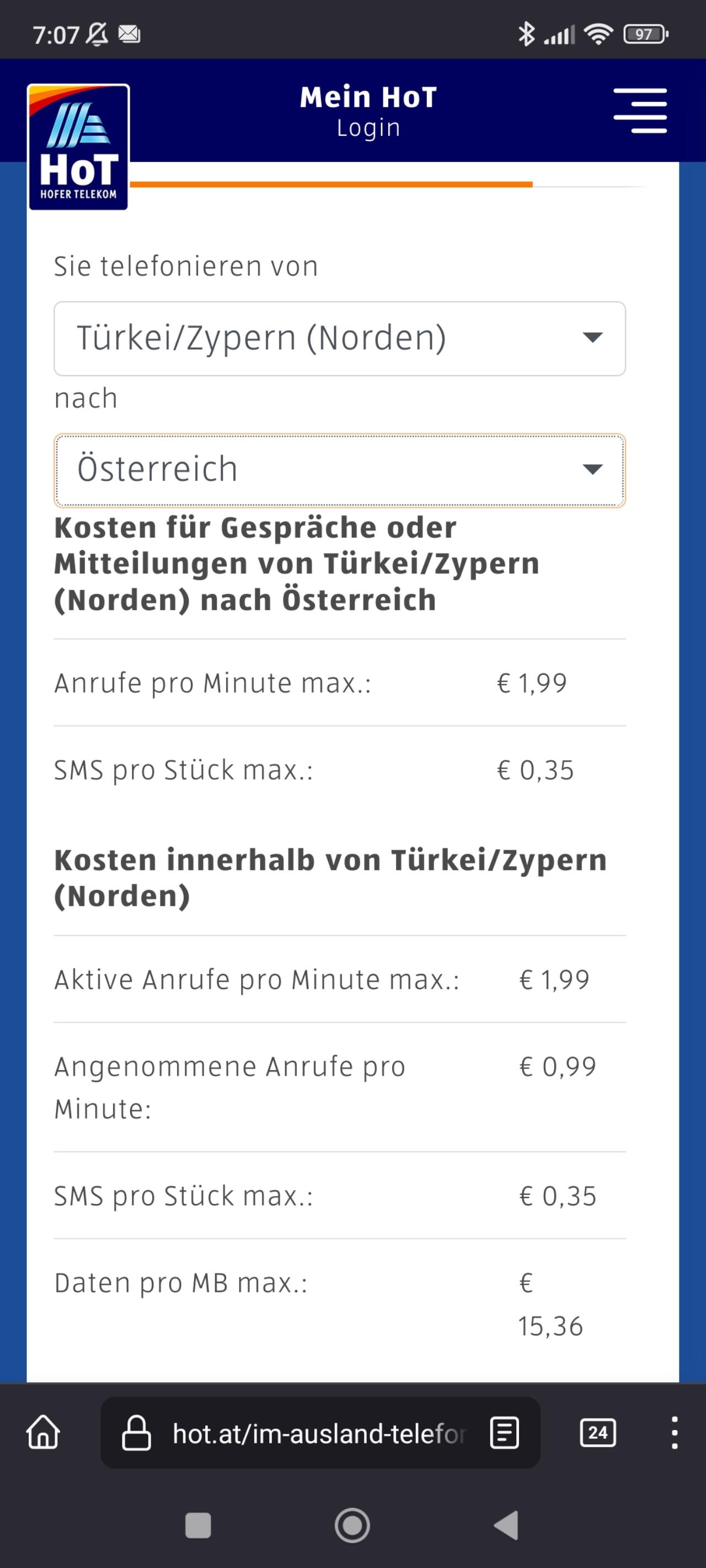
Task: Open the tab switcher showing 24 tabs
Action: click(597, 1433)
